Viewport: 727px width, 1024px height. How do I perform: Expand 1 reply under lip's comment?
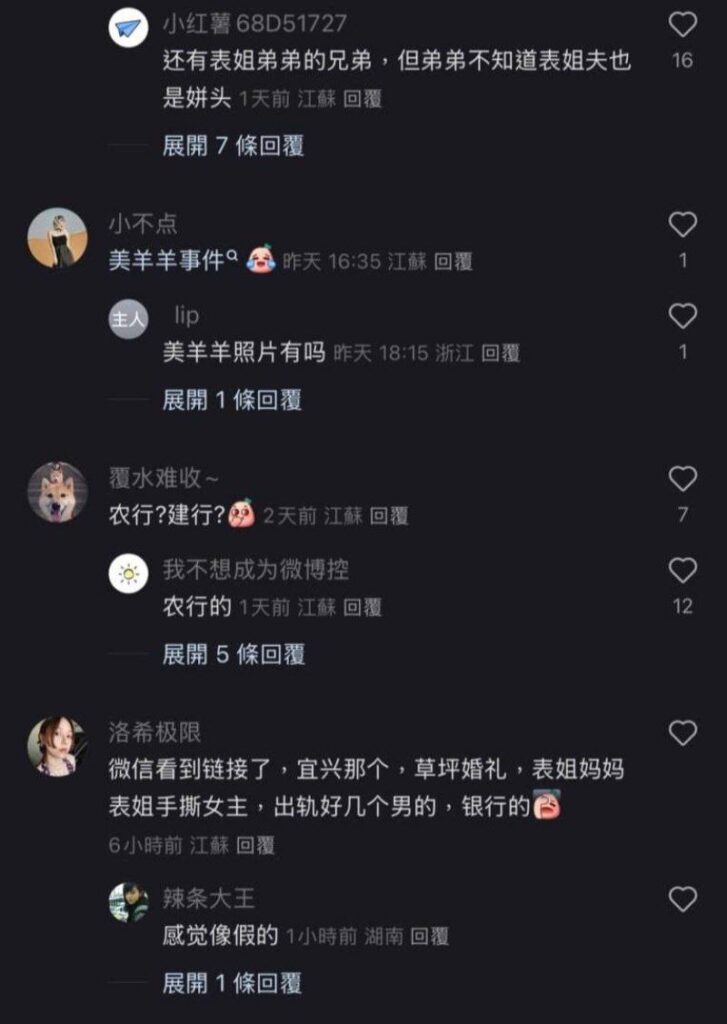point(232,400)
